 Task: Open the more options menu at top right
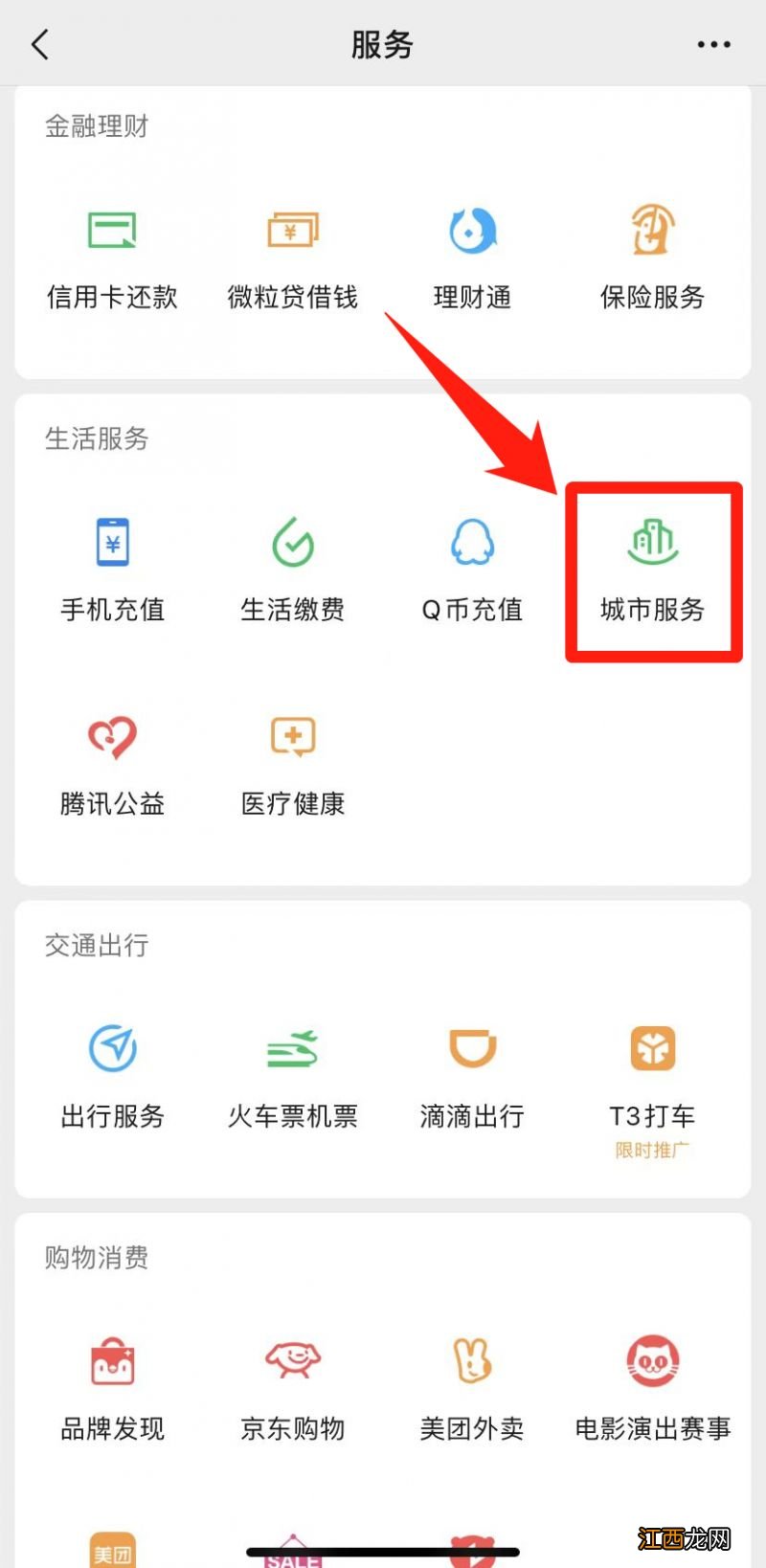pyautogui.click(x=712, y=43)
